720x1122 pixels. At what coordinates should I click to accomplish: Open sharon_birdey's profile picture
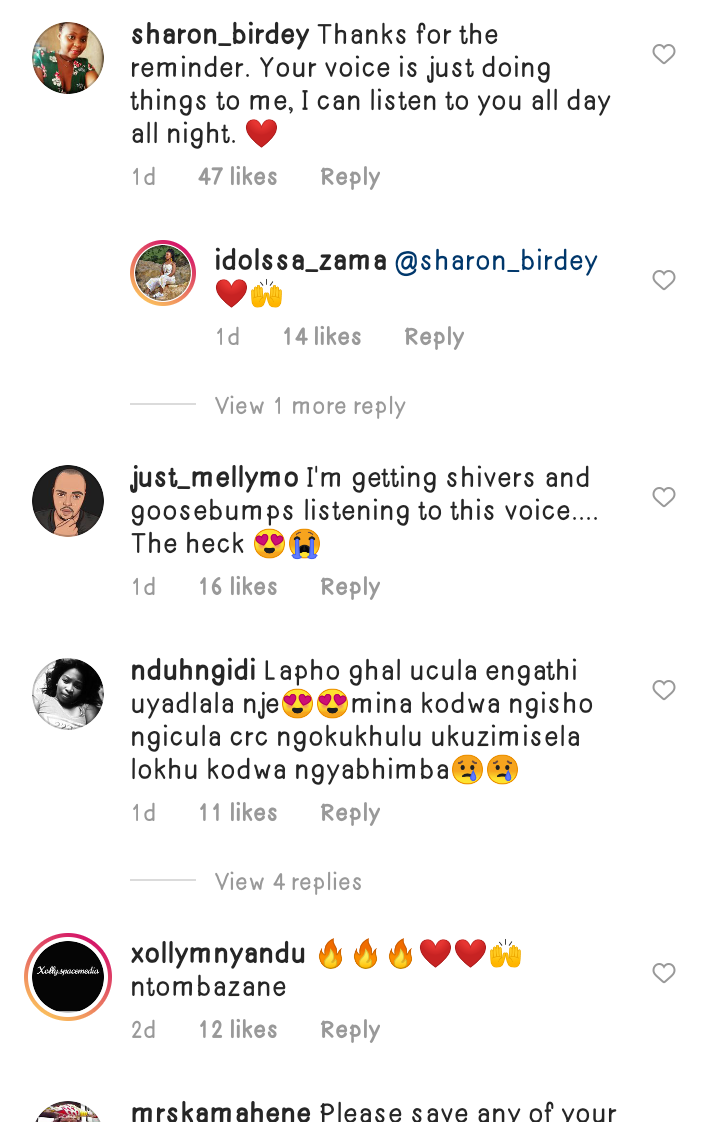pos(68,58)
